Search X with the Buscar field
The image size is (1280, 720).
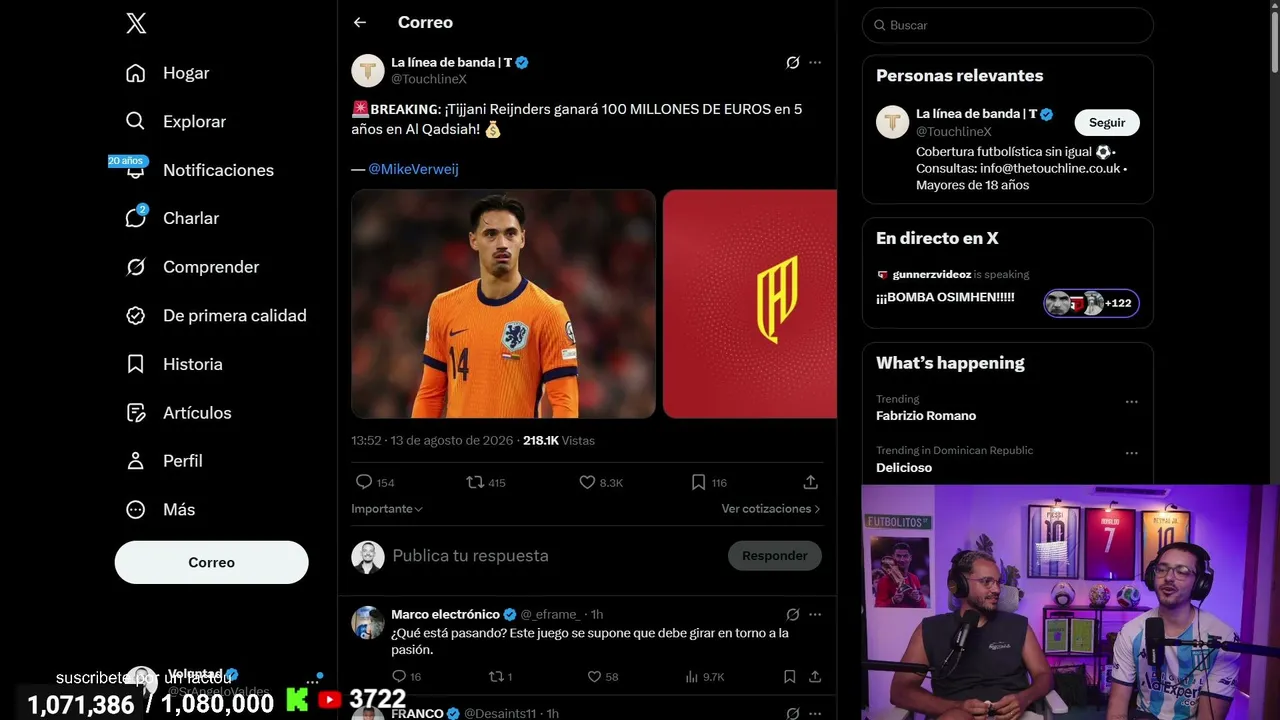click(1008, 25)
